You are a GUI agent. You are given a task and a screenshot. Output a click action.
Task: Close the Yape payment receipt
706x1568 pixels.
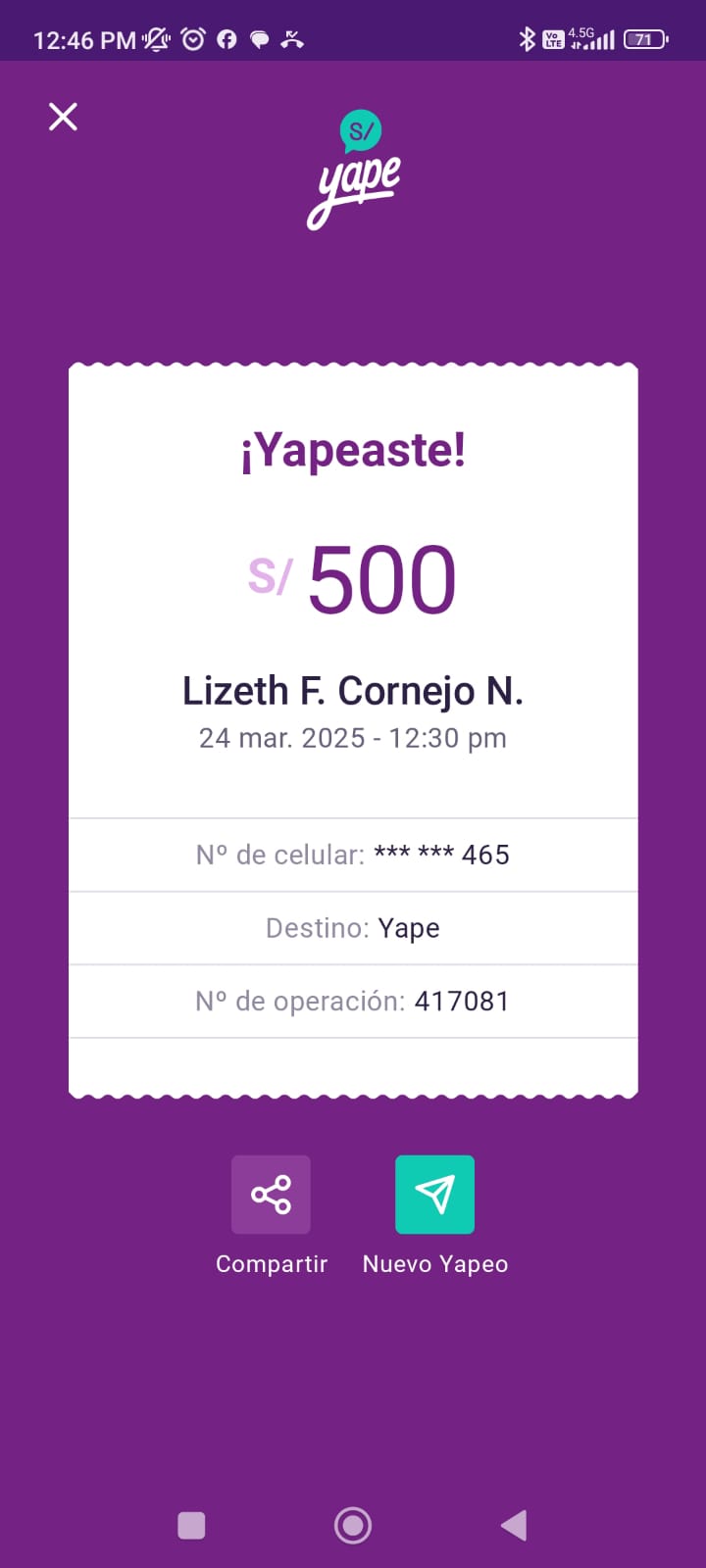point(63,117)
